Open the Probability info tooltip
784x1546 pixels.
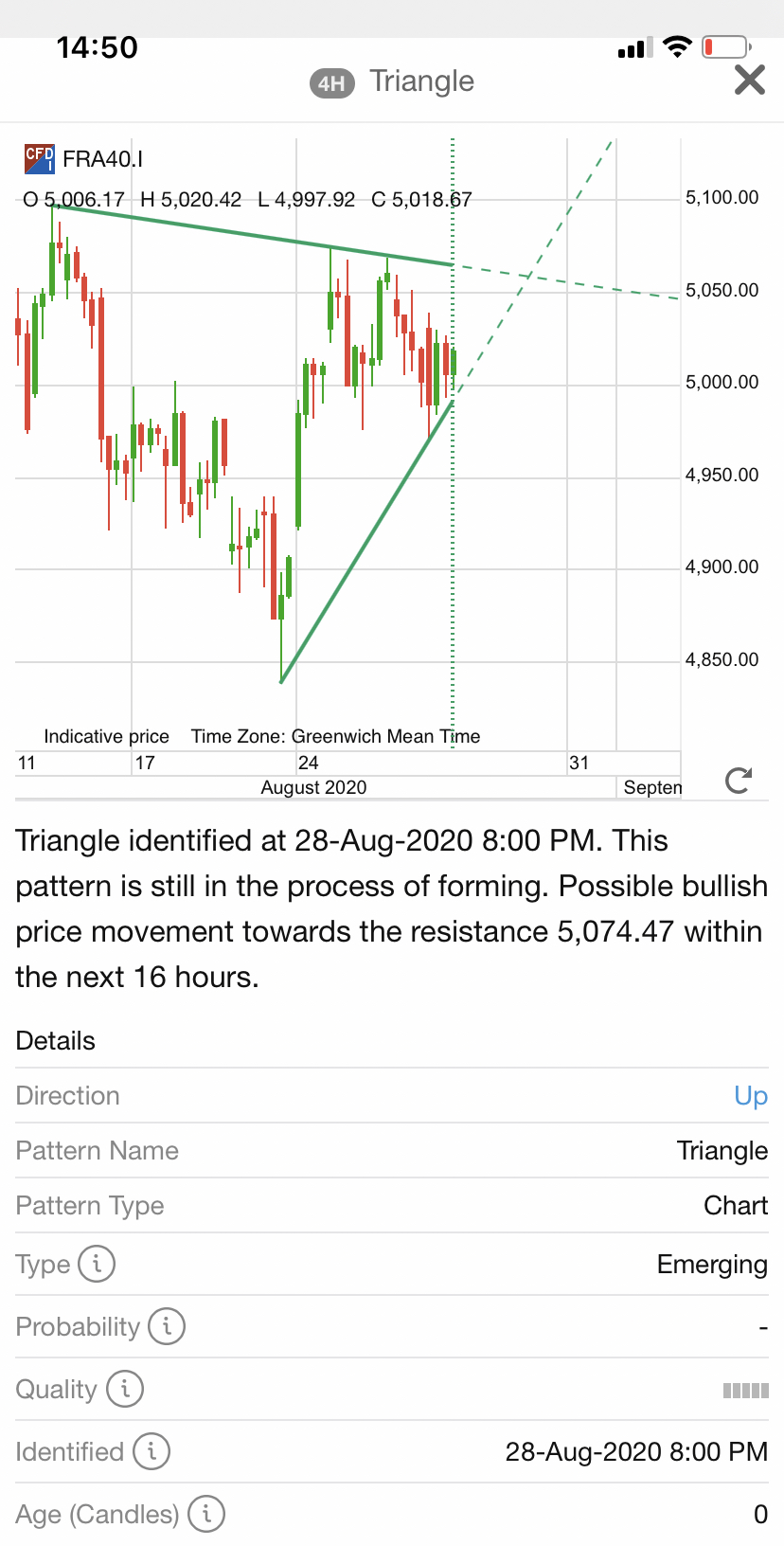coord(167,1326)
